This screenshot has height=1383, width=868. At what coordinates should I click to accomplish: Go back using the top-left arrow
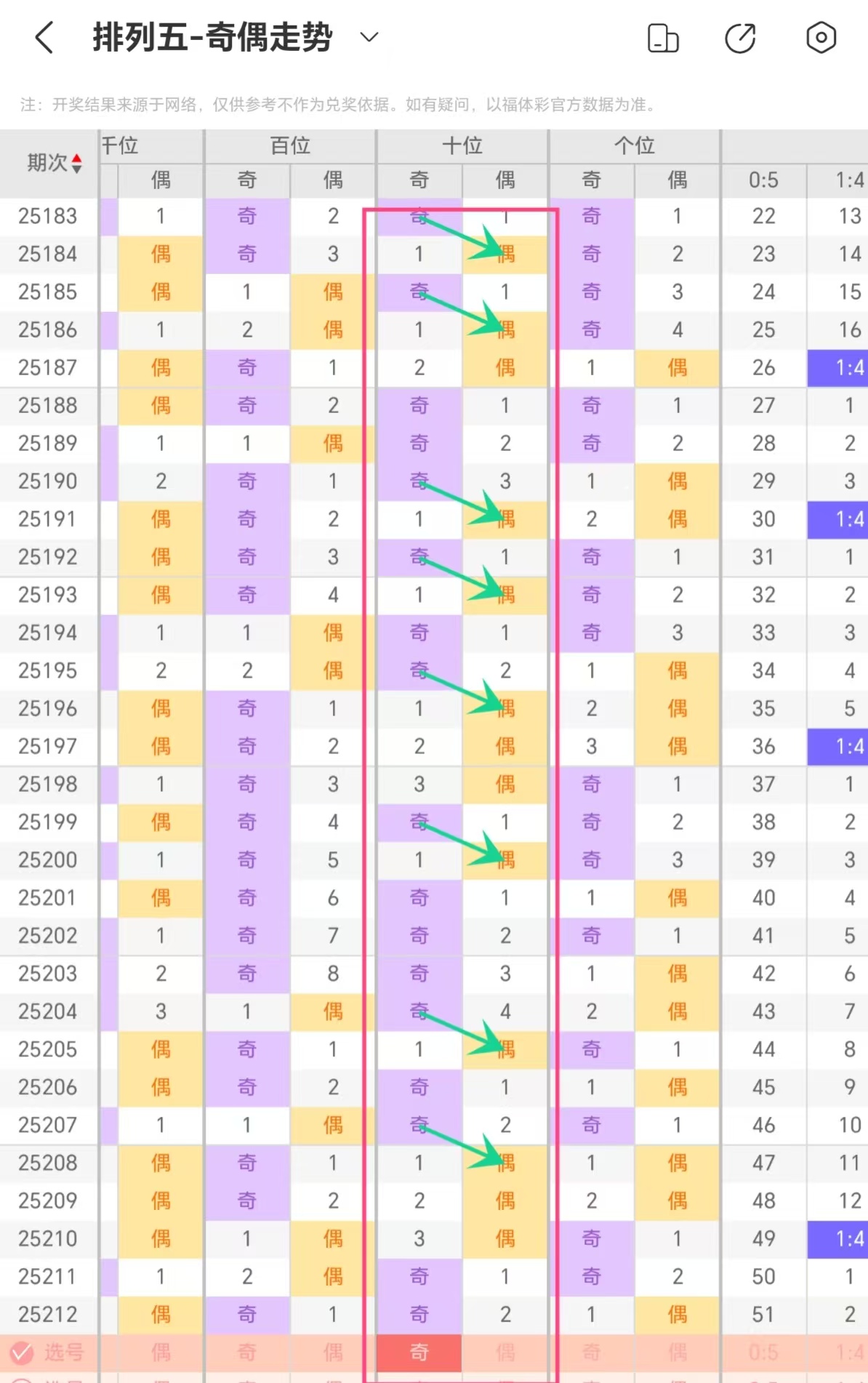point(44,37)
